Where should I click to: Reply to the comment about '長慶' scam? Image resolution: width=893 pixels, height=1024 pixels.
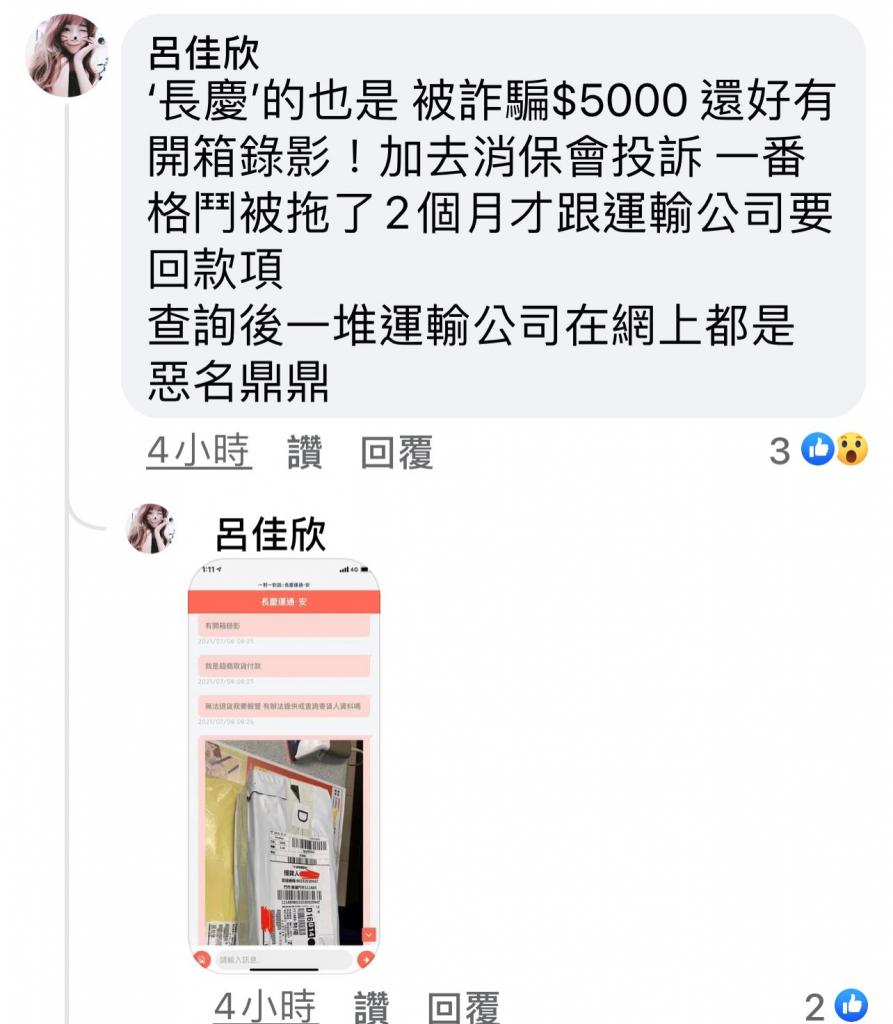pos(396,453)
